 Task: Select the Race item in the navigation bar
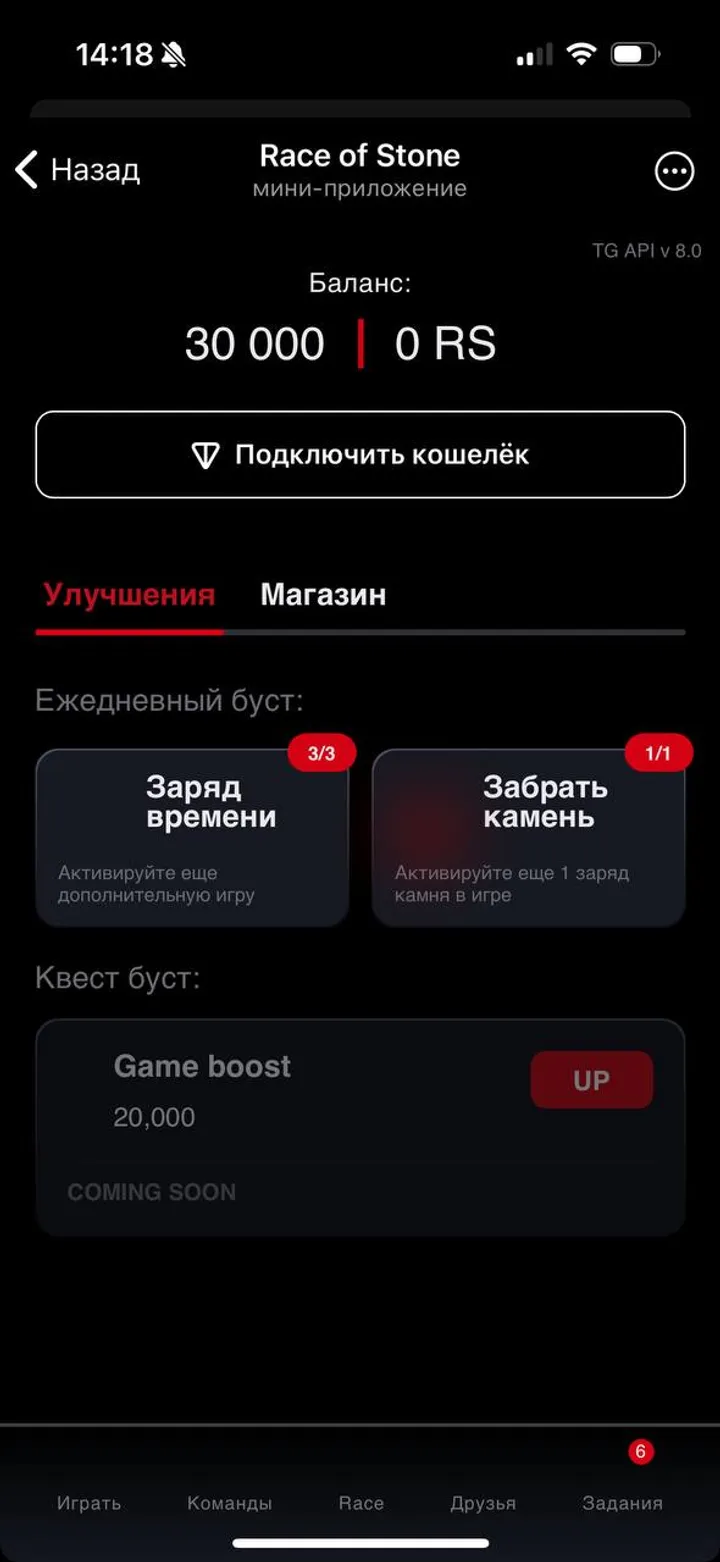(361, 1503)
